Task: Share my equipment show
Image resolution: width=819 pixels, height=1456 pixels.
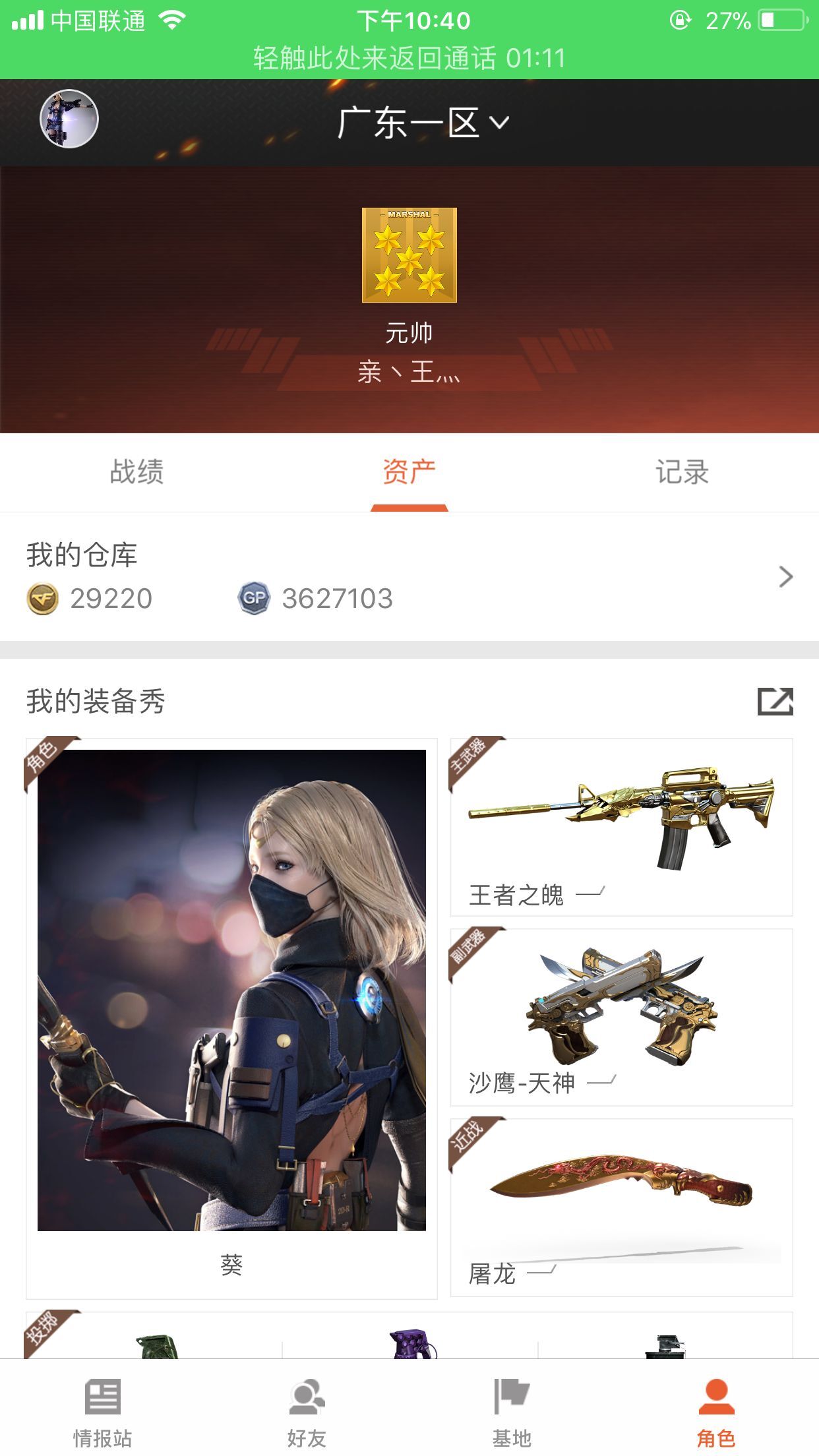Action: 775,701
